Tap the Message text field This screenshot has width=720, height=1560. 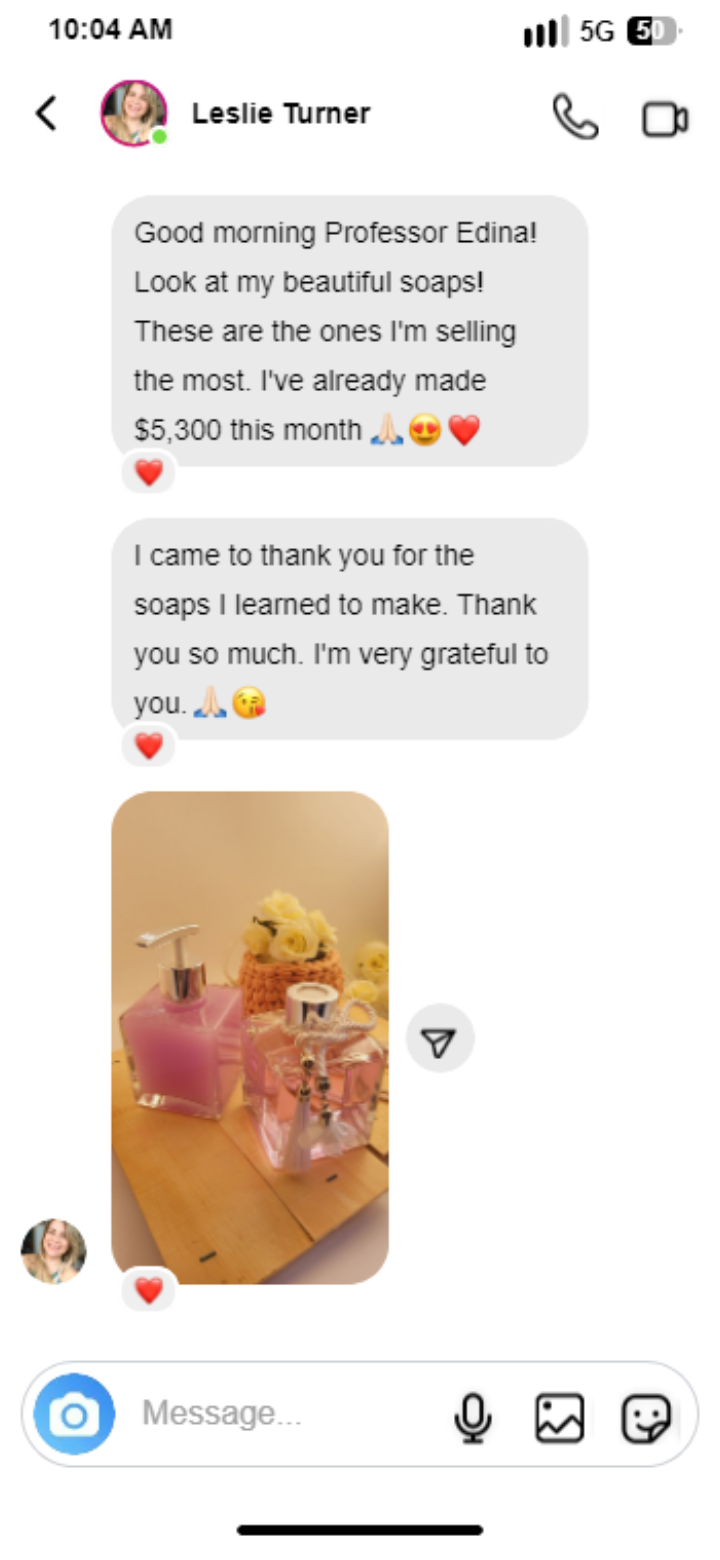[280, 1414]
